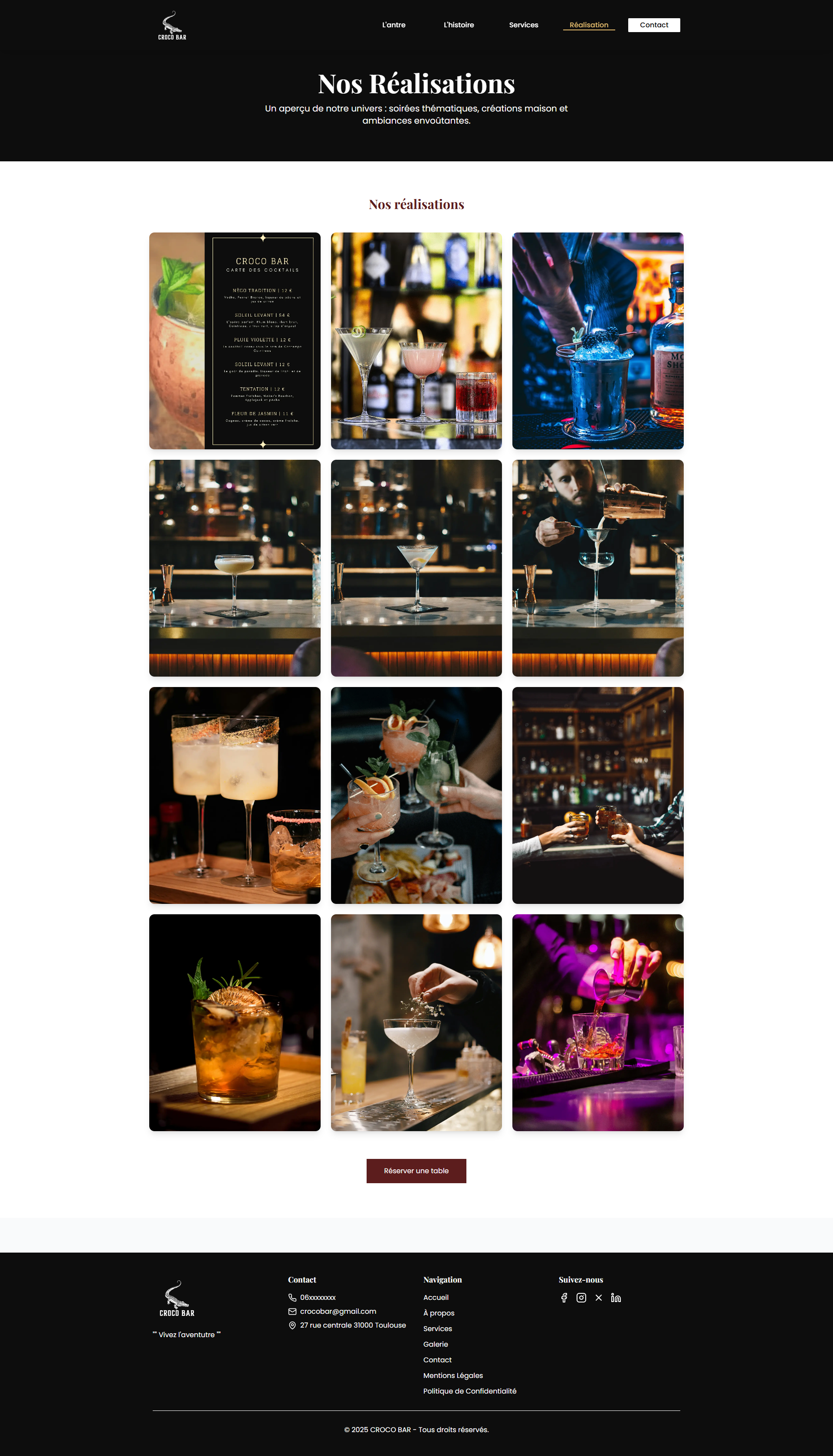Open Croco Bar Instagram profile
Screen dimensions: 833x1456
581,1298
